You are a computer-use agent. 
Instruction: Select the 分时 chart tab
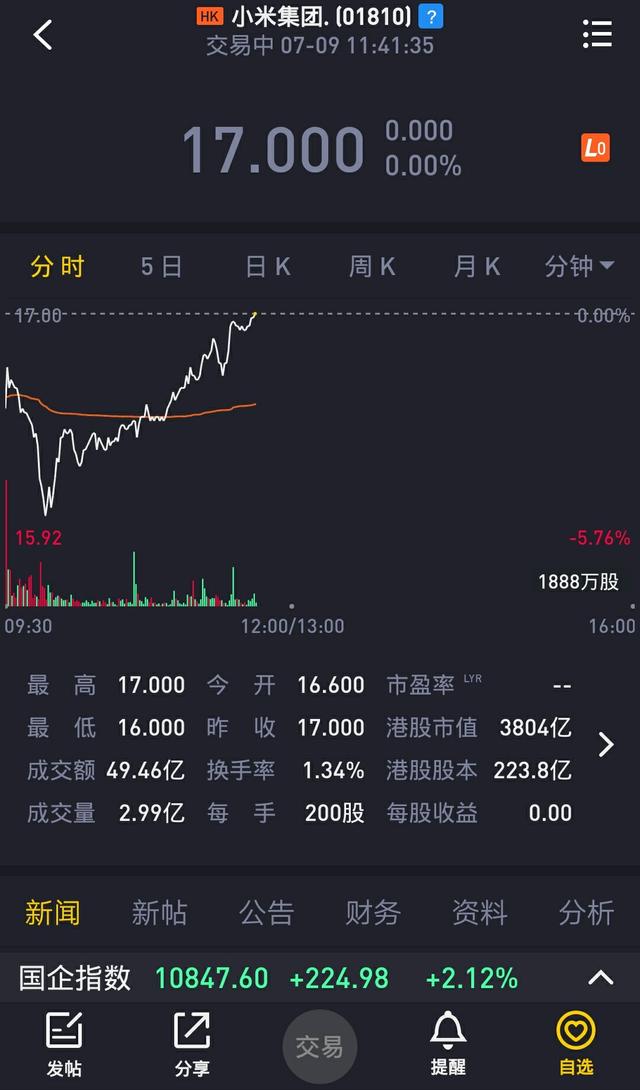pos(58,266)
